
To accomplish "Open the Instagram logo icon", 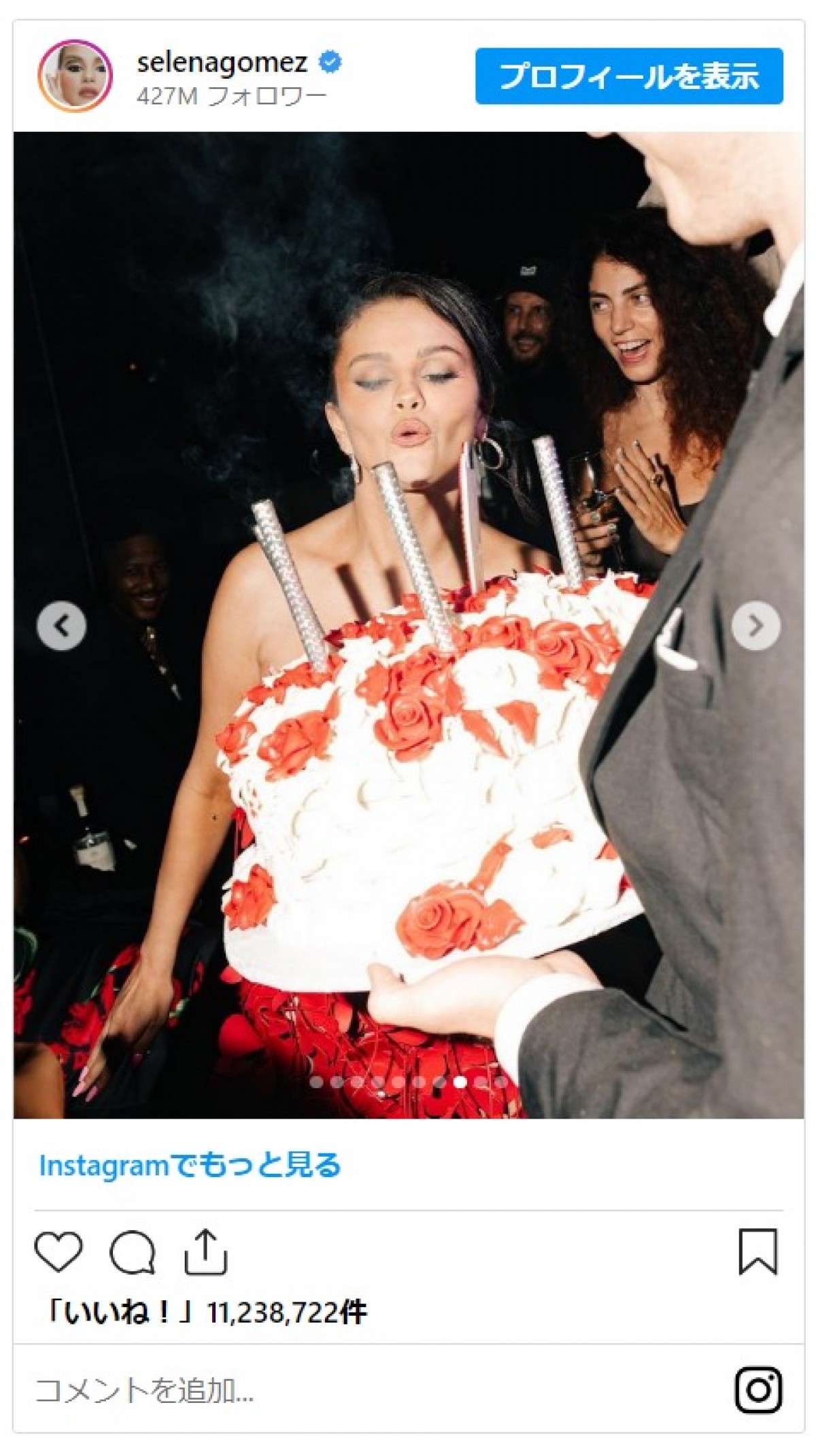I will 758,1391.
